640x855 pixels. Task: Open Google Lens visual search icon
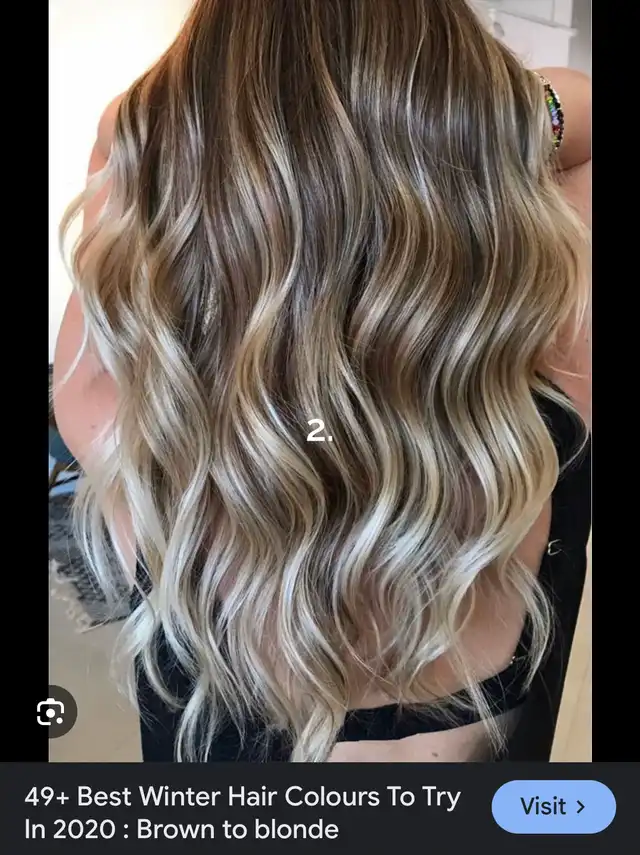[x=51, y=711]
